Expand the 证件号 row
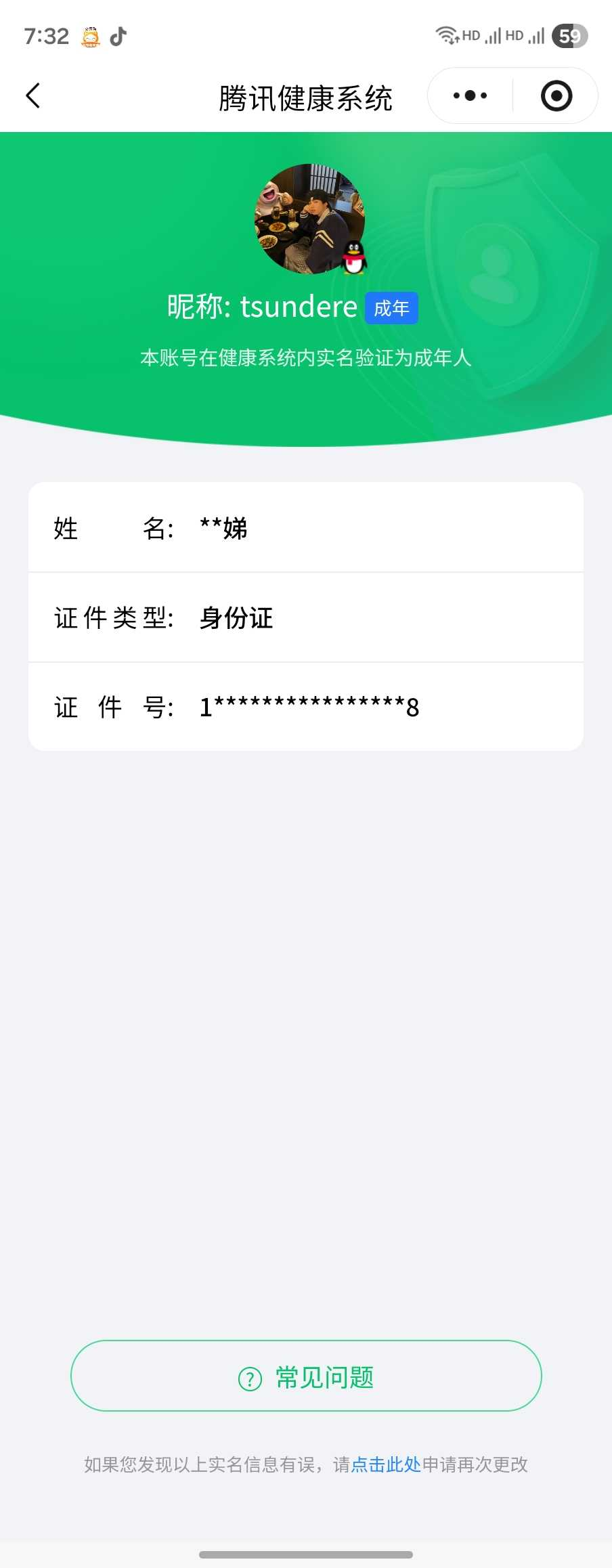This screenshot has height=1568, width=612. click(x=305, y=707)
